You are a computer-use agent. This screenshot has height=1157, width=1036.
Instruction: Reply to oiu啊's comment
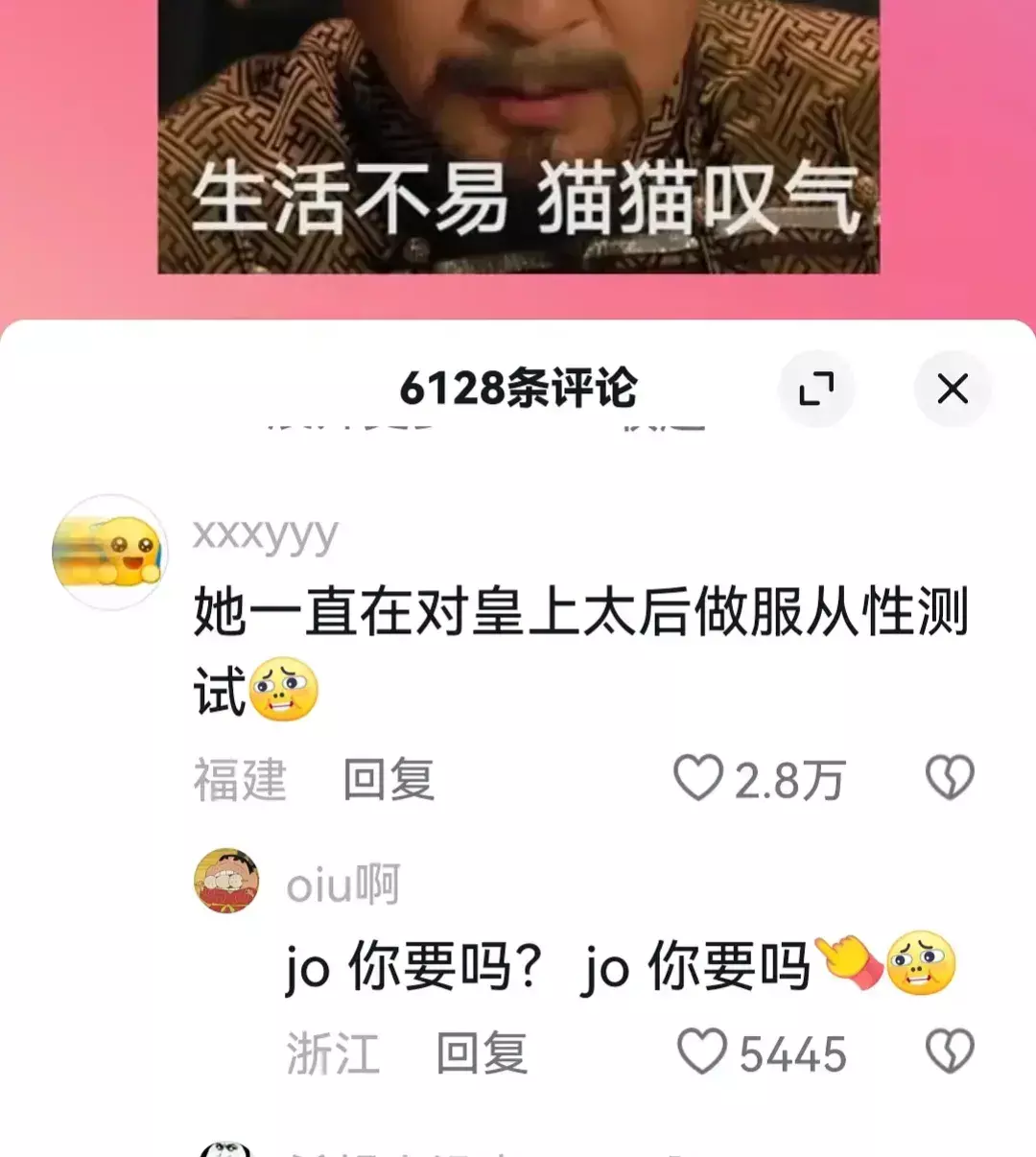(x=482, y=1052)
